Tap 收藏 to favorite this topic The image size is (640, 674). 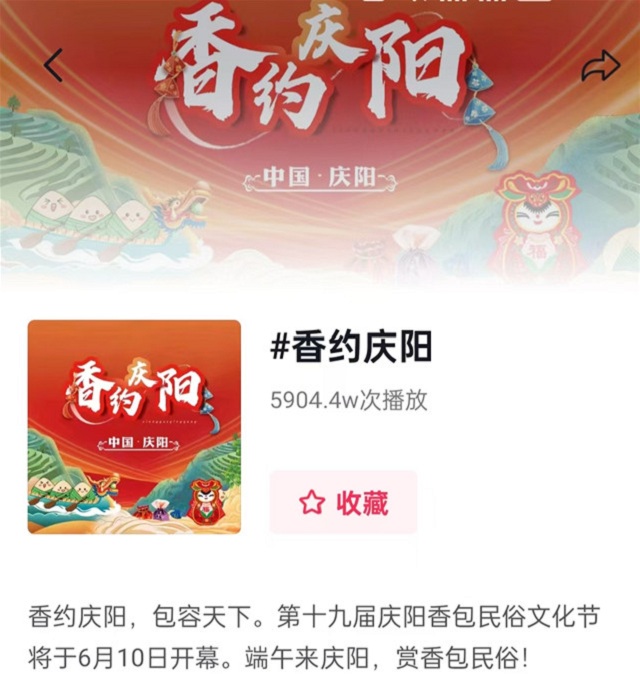click(343, 502)
